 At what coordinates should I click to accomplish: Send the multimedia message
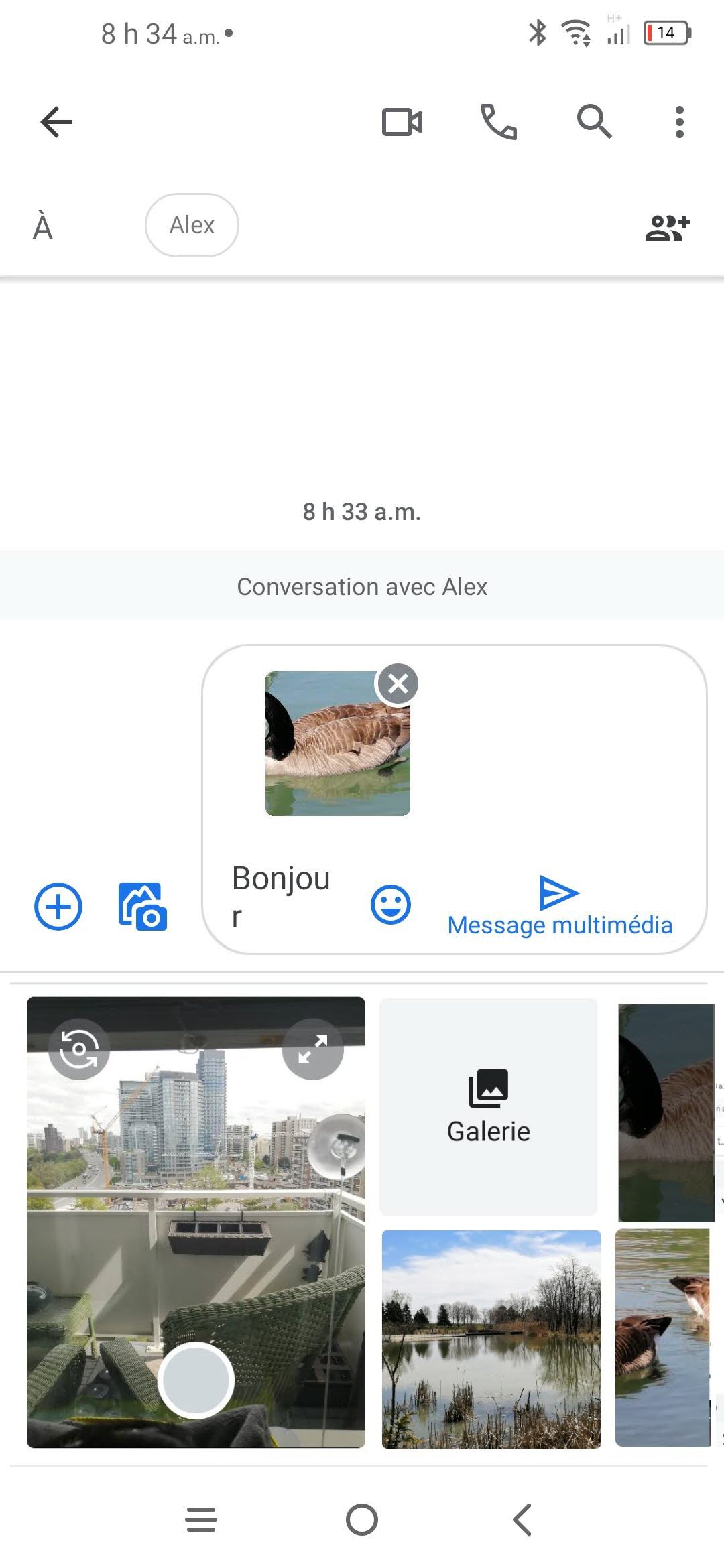click(x=559, y=905)
